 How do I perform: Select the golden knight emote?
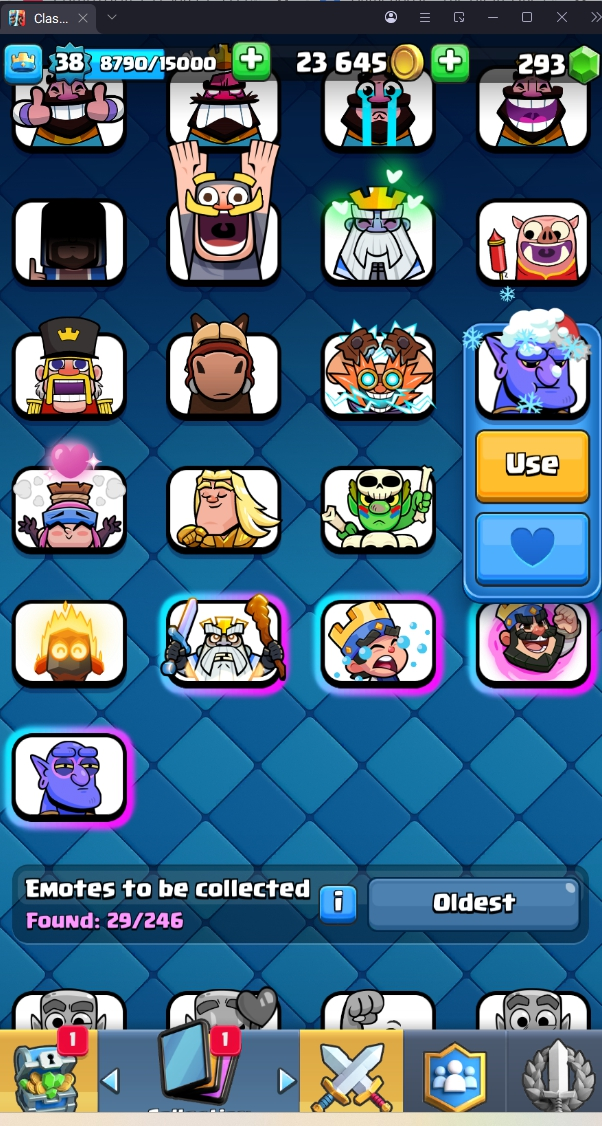[x=224, y=508]
